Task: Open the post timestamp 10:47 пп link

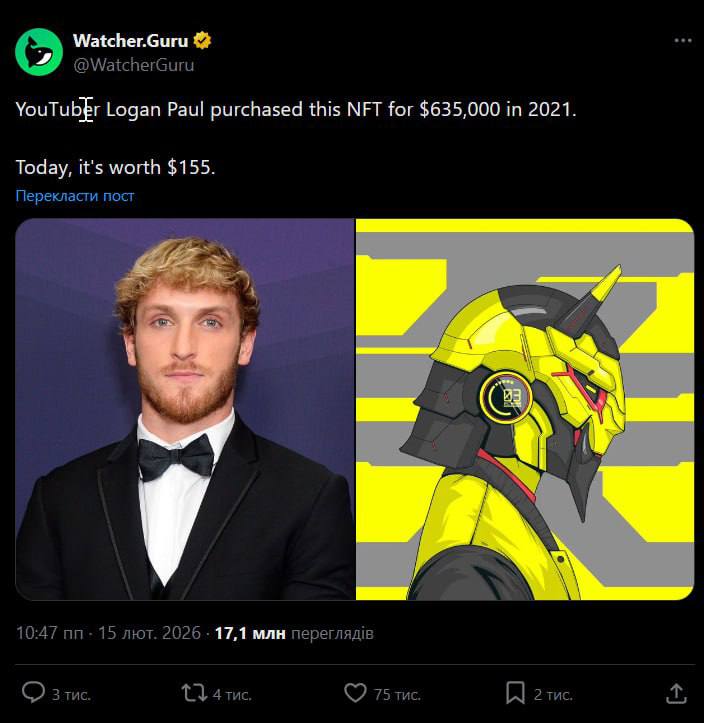Action: 48,633
